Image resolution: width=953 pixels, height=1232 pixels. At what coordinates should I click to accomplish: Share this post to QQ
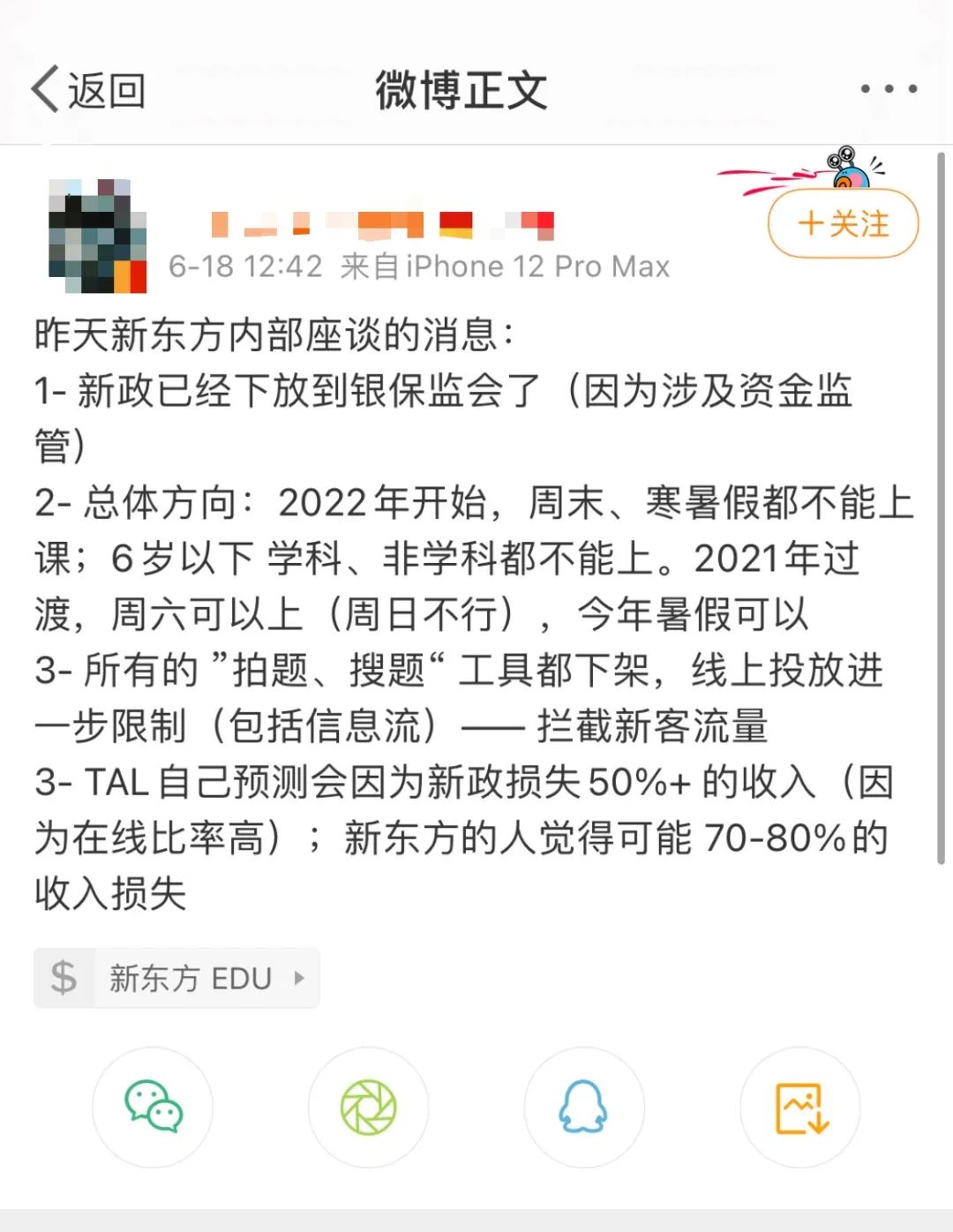584,1108
